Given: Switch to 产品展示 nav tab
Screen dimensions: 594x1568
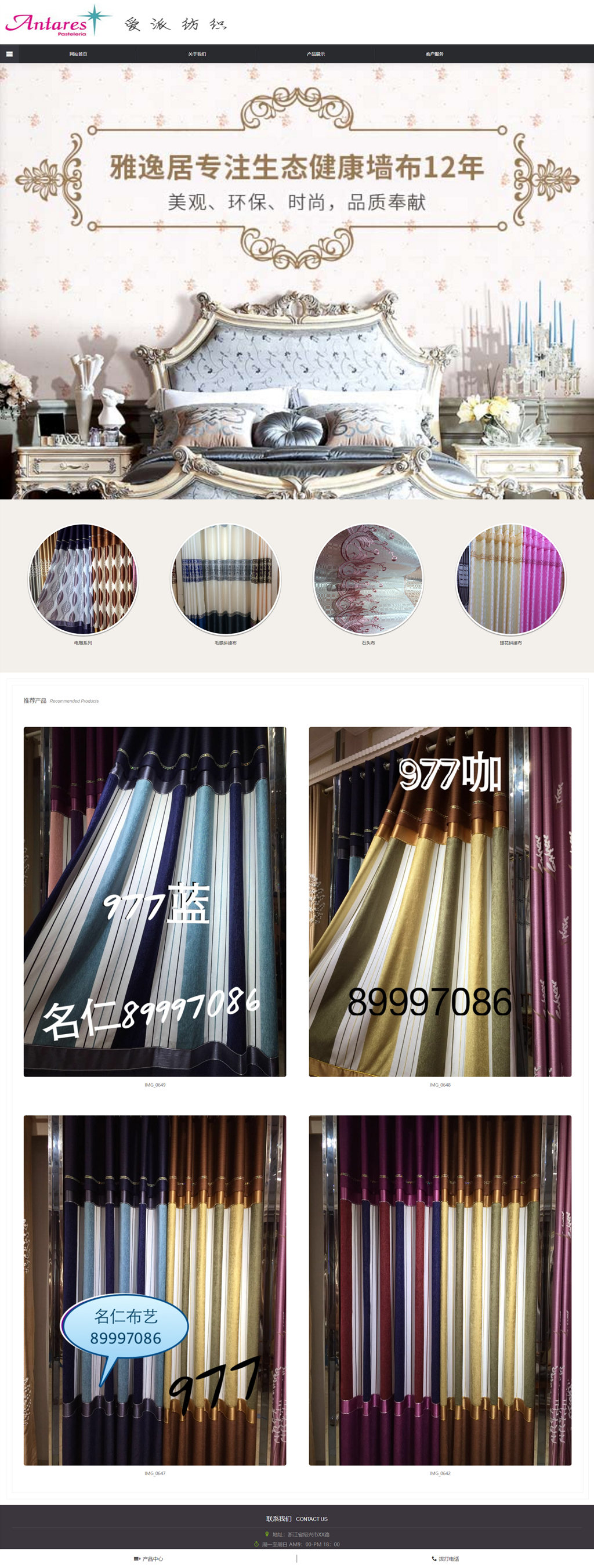Looking at the screenshot, I should (x=315, y=54).
